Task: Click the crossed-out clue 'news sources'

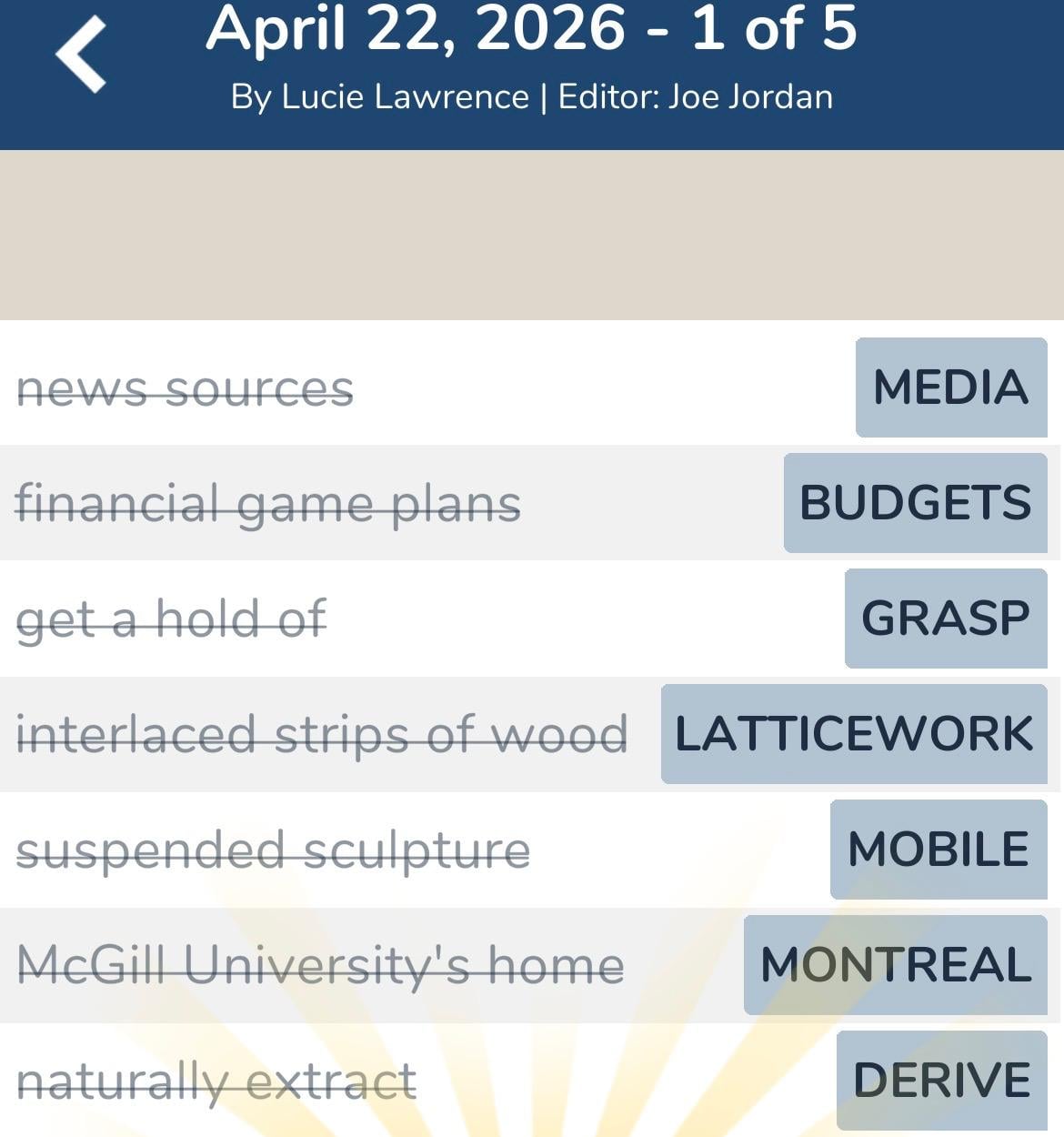Action: tap(186, 389)
